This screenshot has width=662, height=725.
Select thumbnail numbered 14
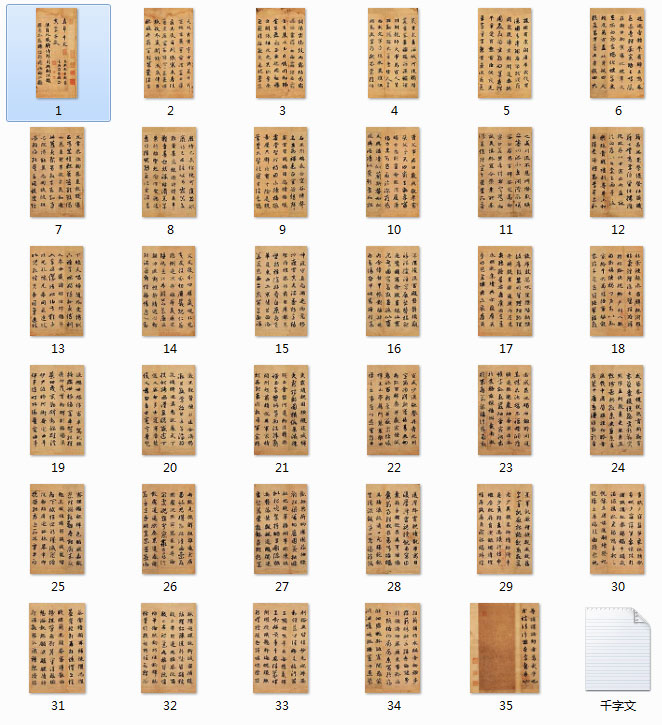coord(169,292)
